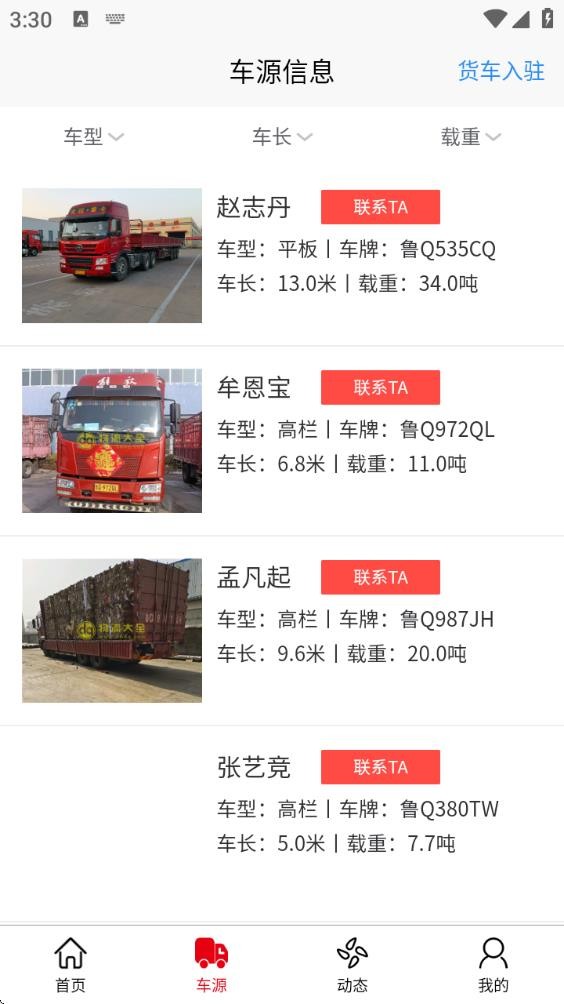Tap 联系TA for 牟恩宝
The image size is (564, 1004).
[x=380, y=387]
